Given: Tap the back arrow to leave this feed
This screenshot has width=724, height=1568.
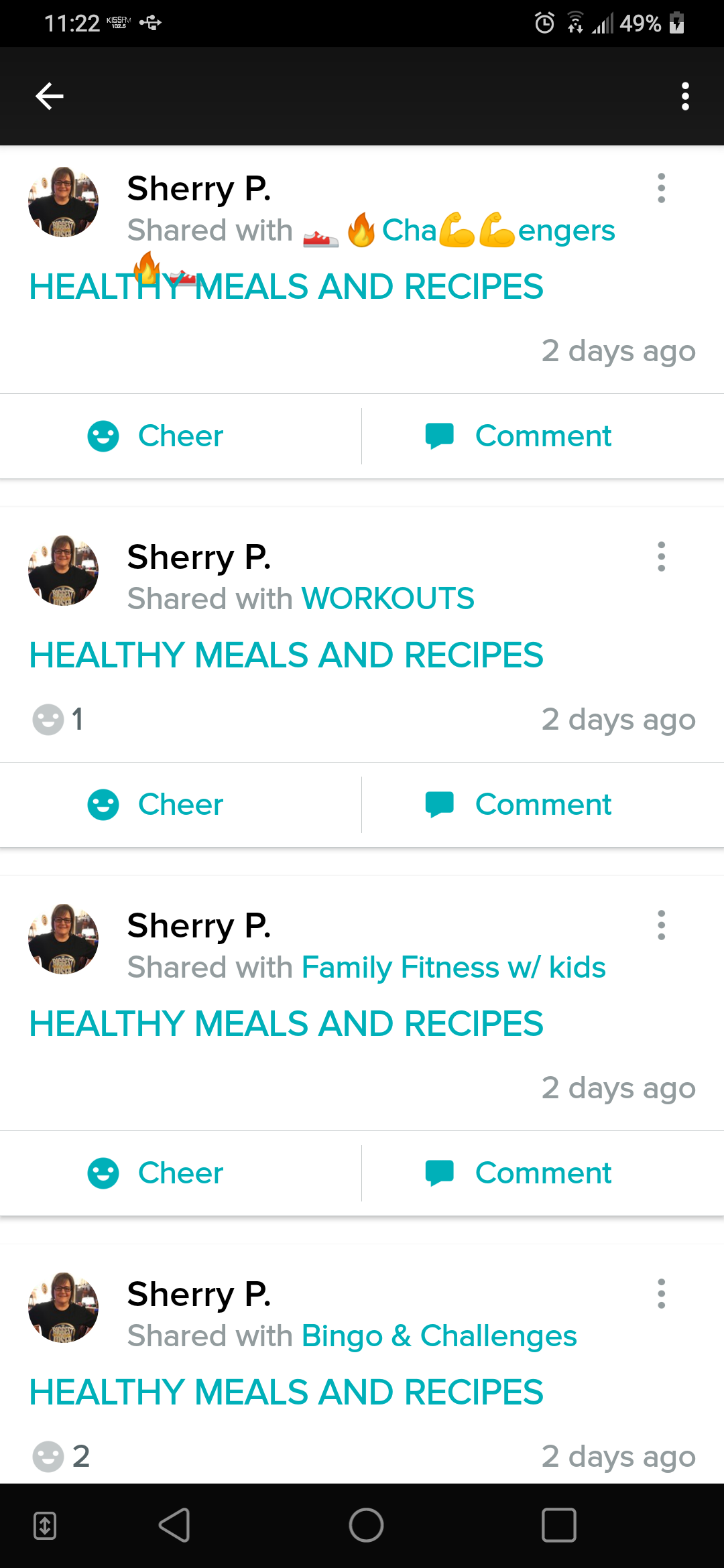Looking at the screenshot, I should click(x=49, y=95).
